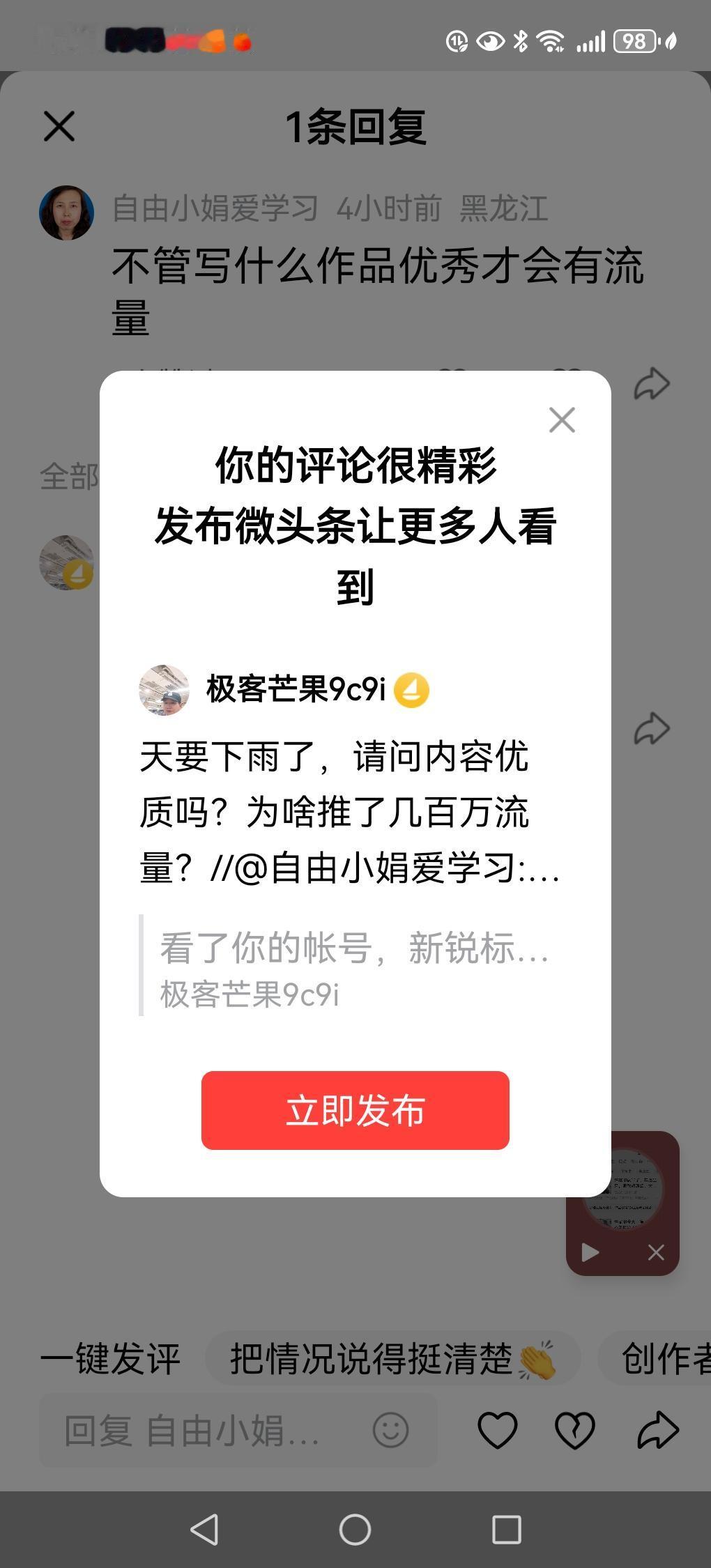Close the 1条回复 comment page
This screenshot has height=1568, width=711.
59,125
